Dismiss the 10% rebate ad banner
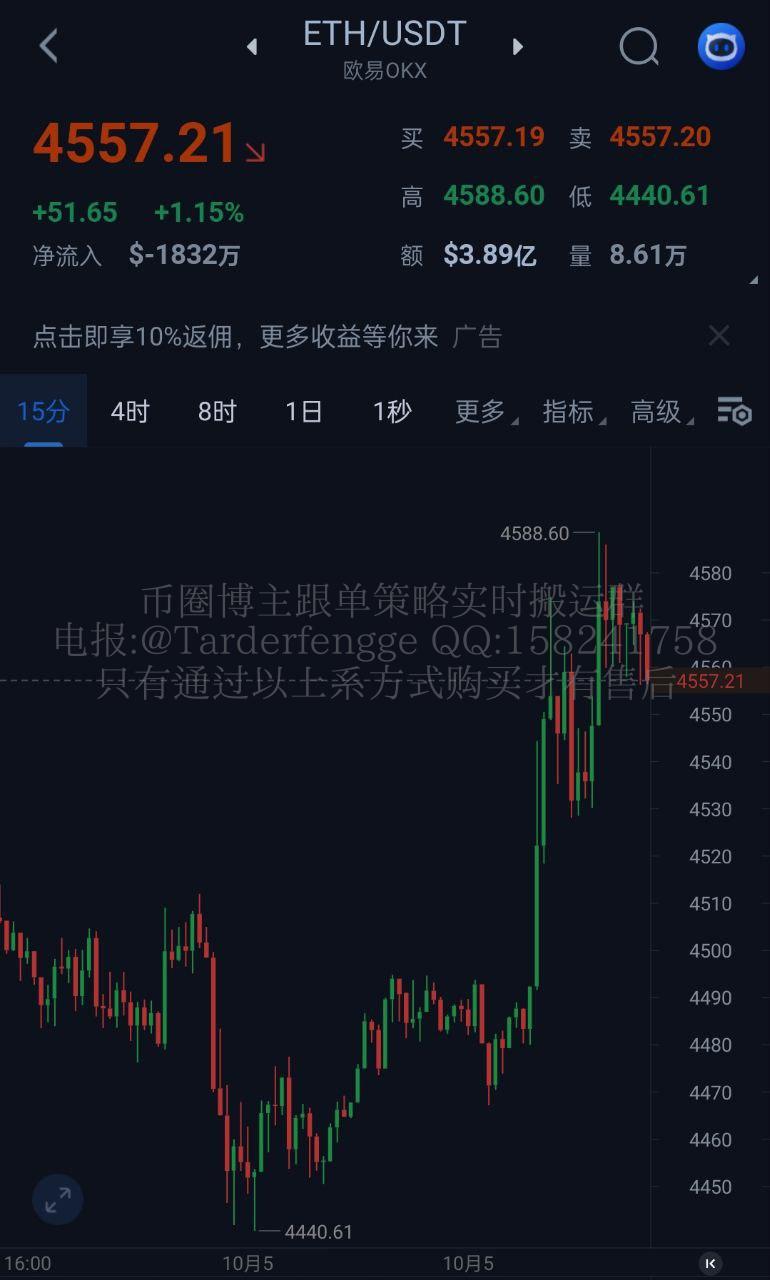Image resolution: width=770 pixels, height=1280 pixels. (718, 336)
